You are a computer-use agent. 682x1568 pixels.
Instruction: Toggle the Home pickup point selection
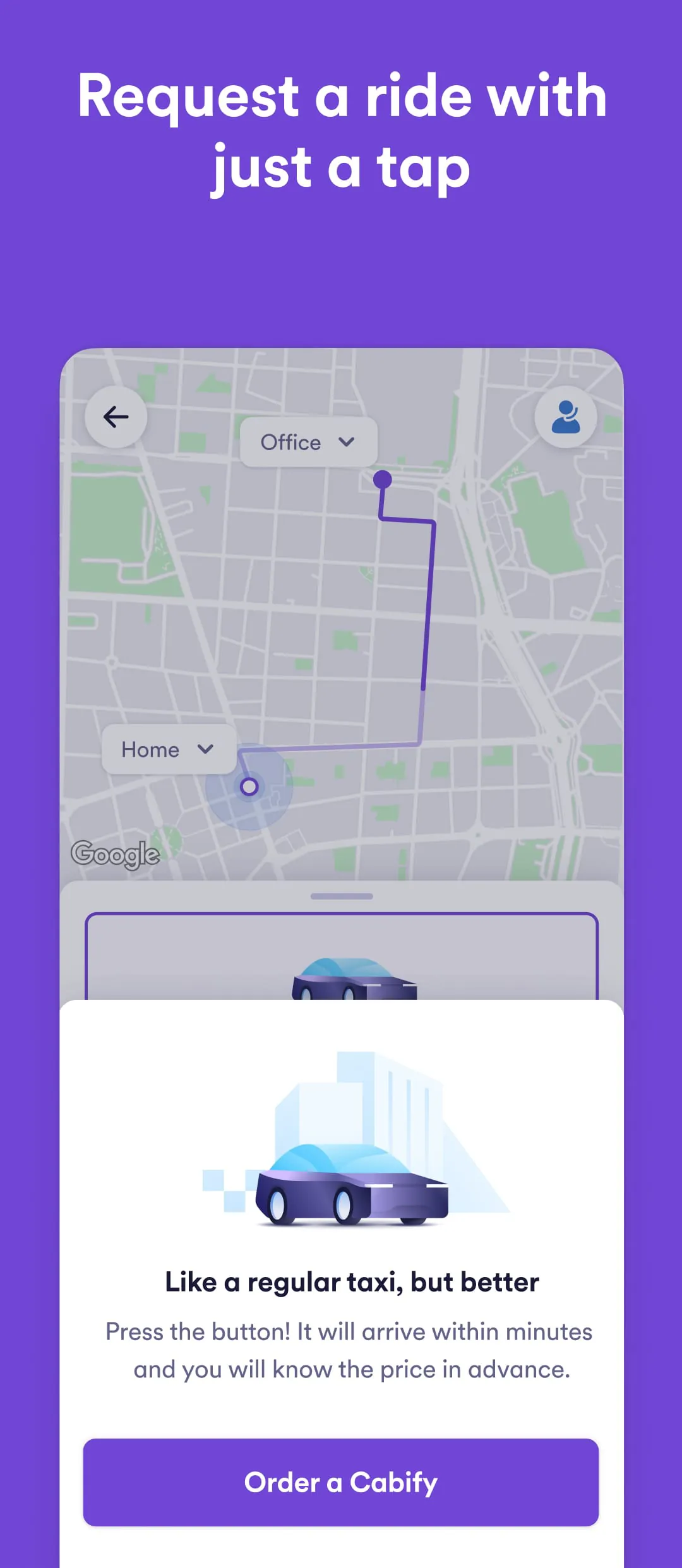(x=168, y=749)
